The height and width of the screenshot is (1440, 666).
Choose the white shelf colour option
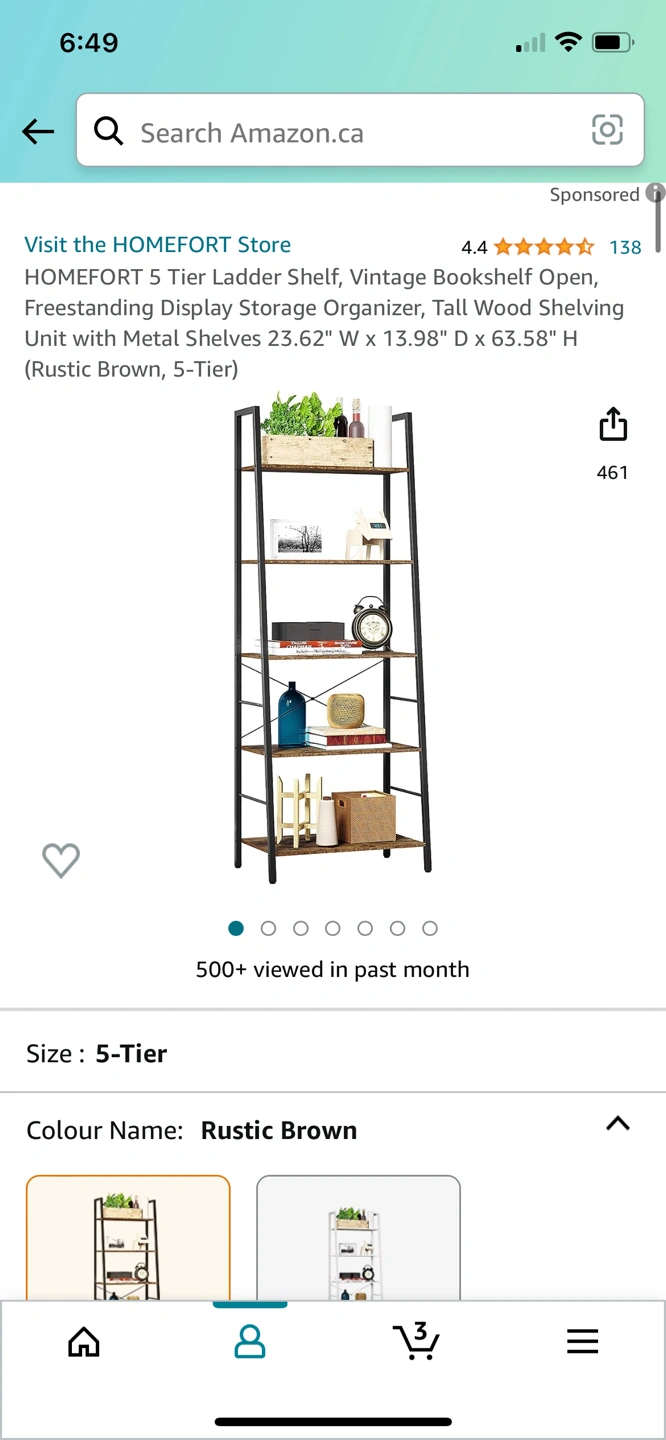tap(358, 1240)
